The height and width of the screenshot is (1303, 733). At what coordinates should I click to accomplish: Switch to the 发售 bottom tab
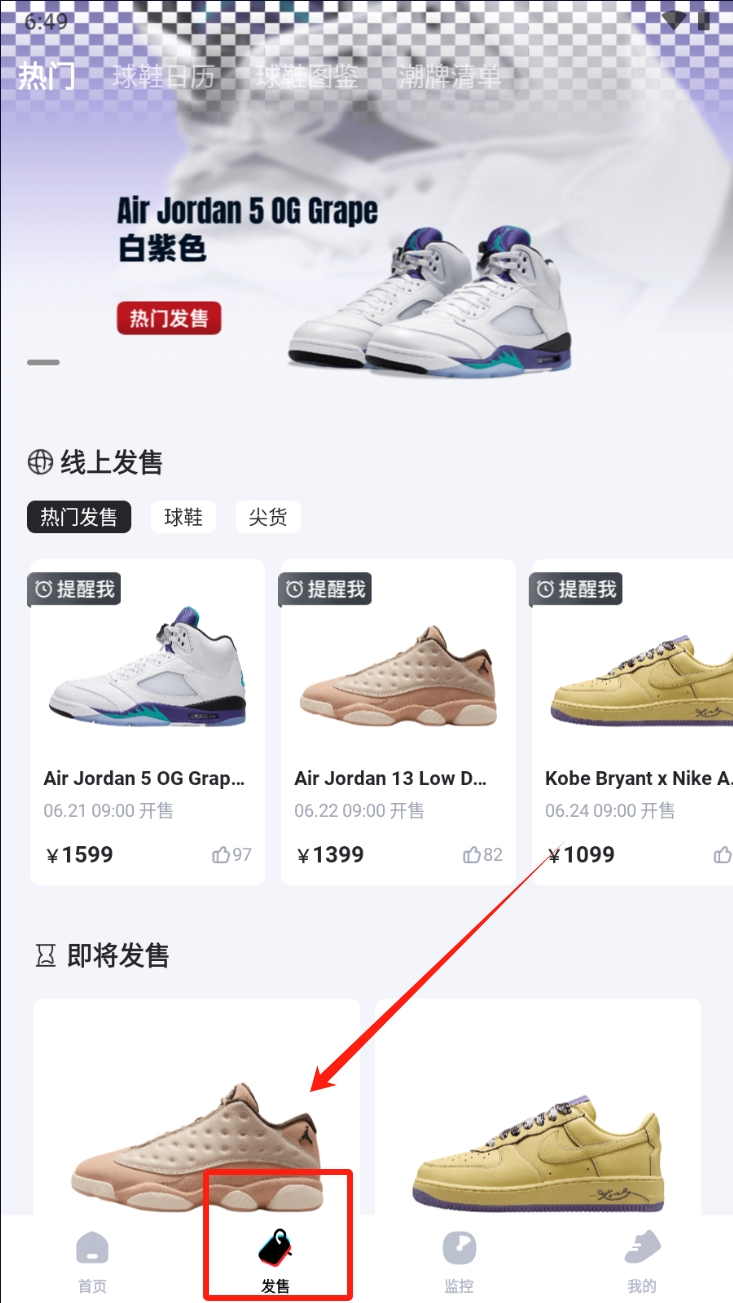[276, 1263]
